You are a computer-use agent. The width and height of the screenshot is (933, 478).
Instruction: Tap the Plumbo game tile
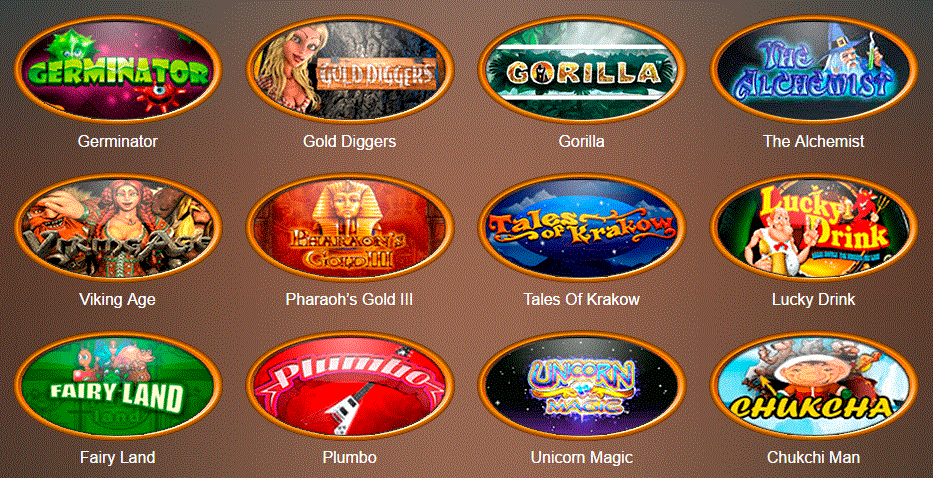pos(349,388)
